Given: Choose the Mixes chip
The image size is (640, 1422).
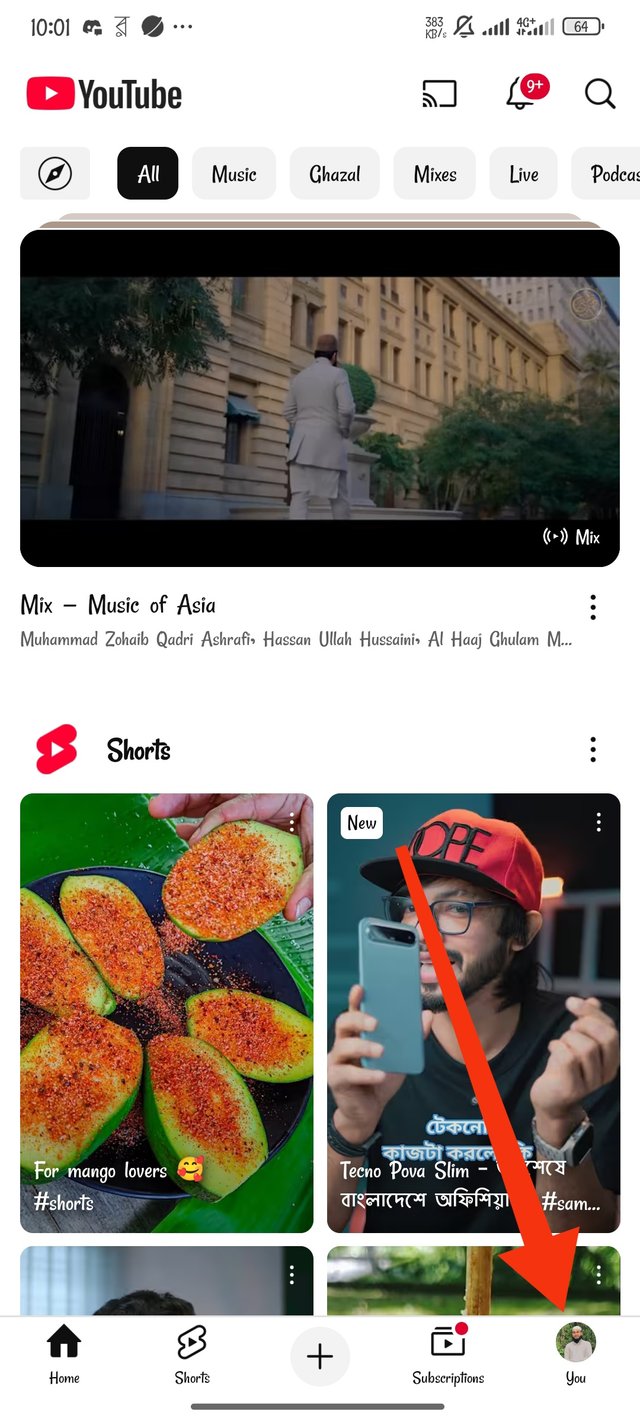Looking at the screenshot, I should (435, 174).
